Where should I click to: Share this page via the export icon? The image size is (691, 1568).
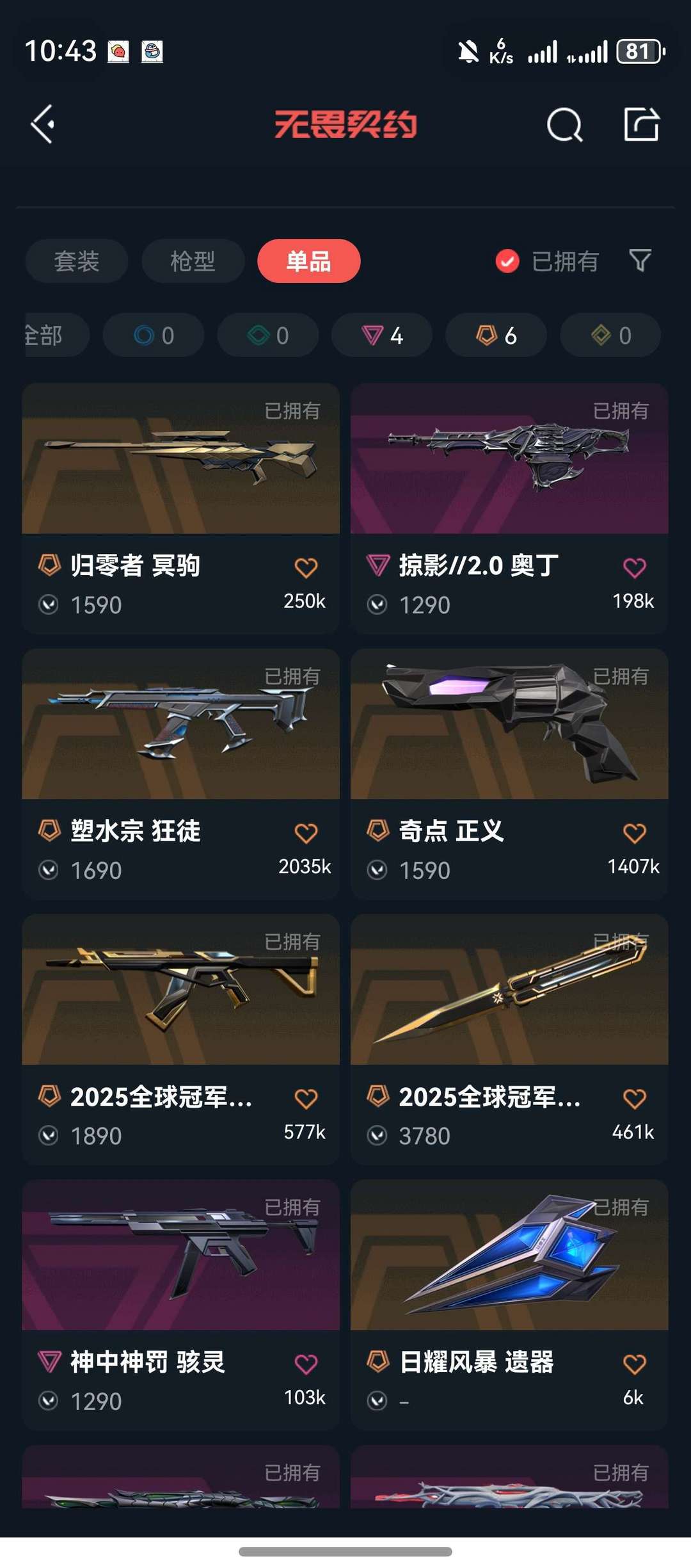tap(641, 124)
